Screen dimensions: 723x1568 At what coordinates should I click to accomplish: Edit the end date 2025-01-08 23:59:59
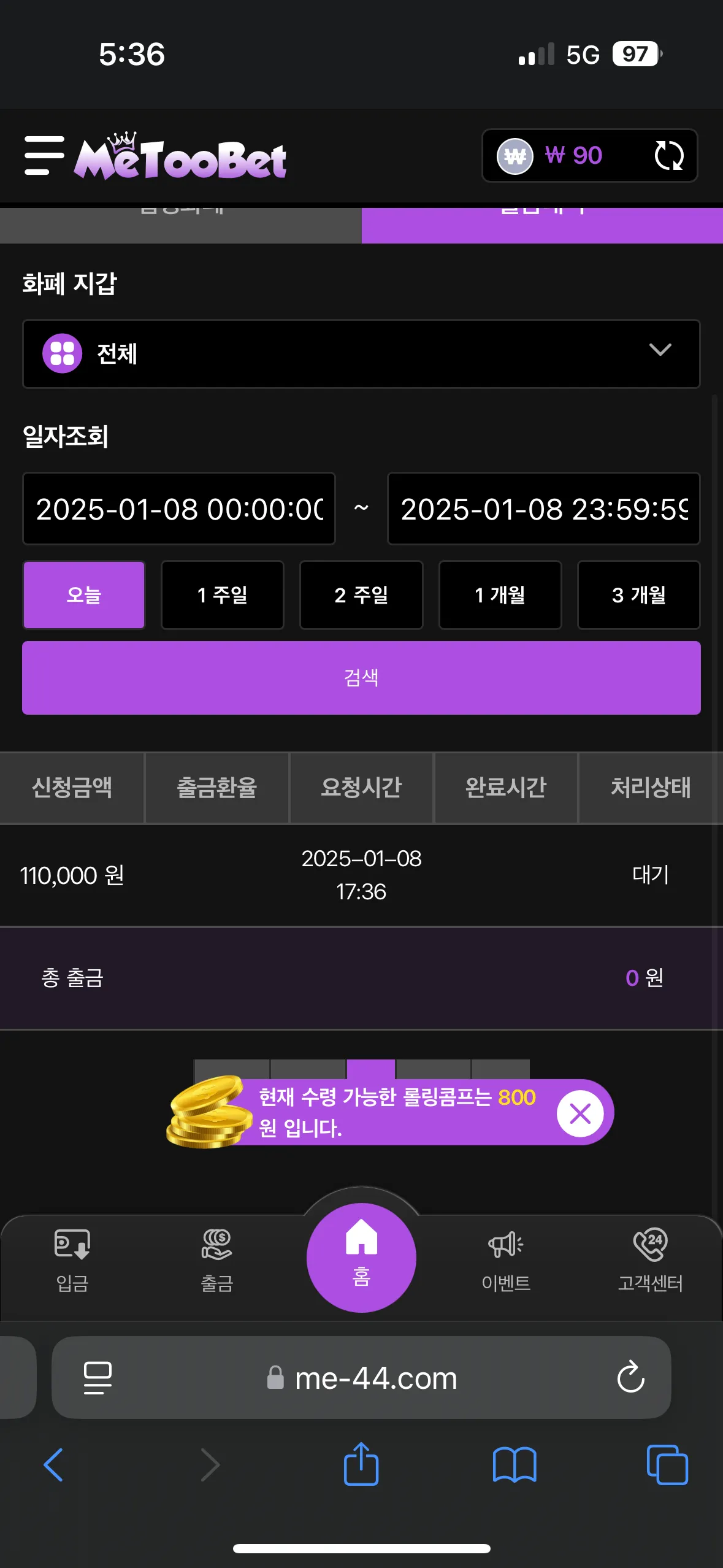[543, 509]
